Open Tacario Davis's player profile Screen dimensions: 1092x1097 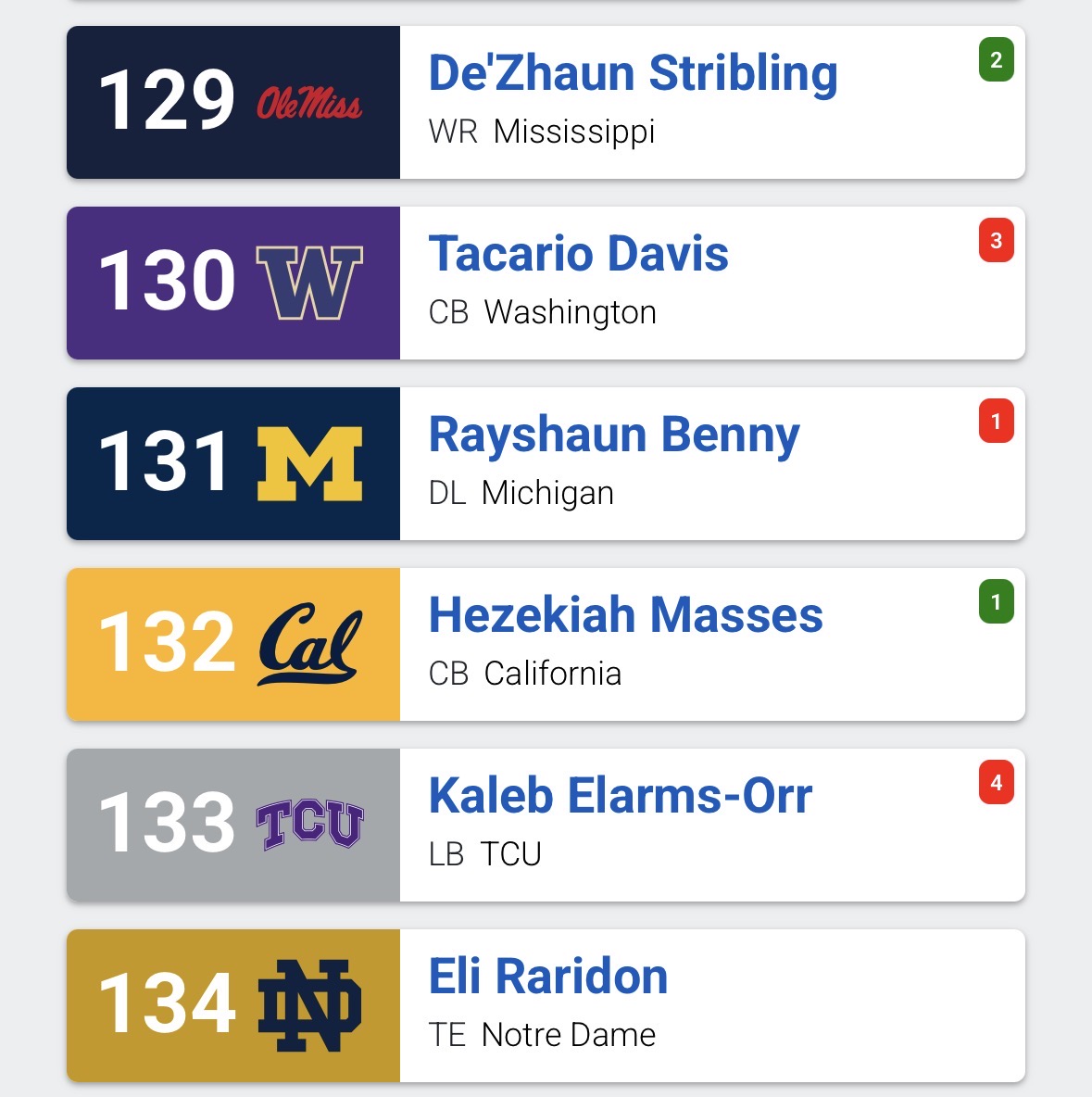tap(578, 255)
